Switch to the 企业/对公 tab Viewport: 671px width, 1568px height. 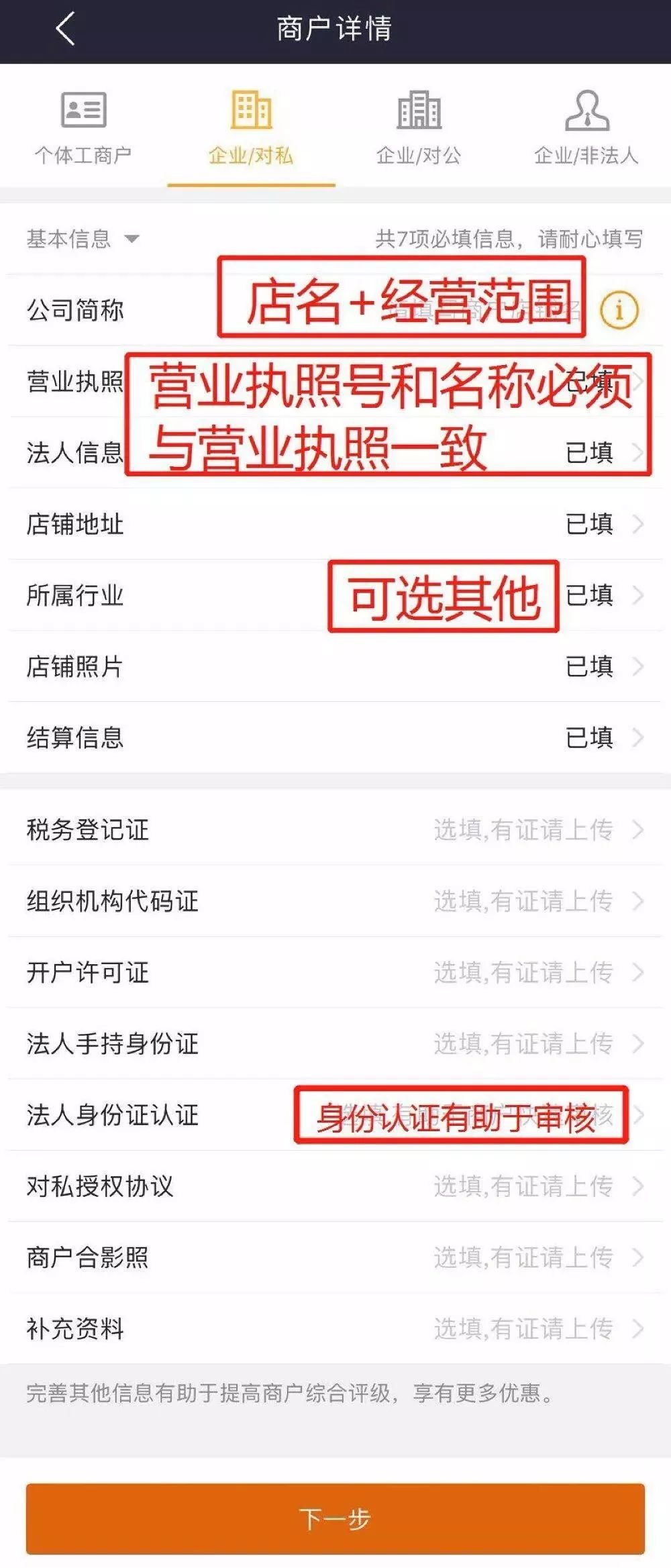(x=419, y=127)
